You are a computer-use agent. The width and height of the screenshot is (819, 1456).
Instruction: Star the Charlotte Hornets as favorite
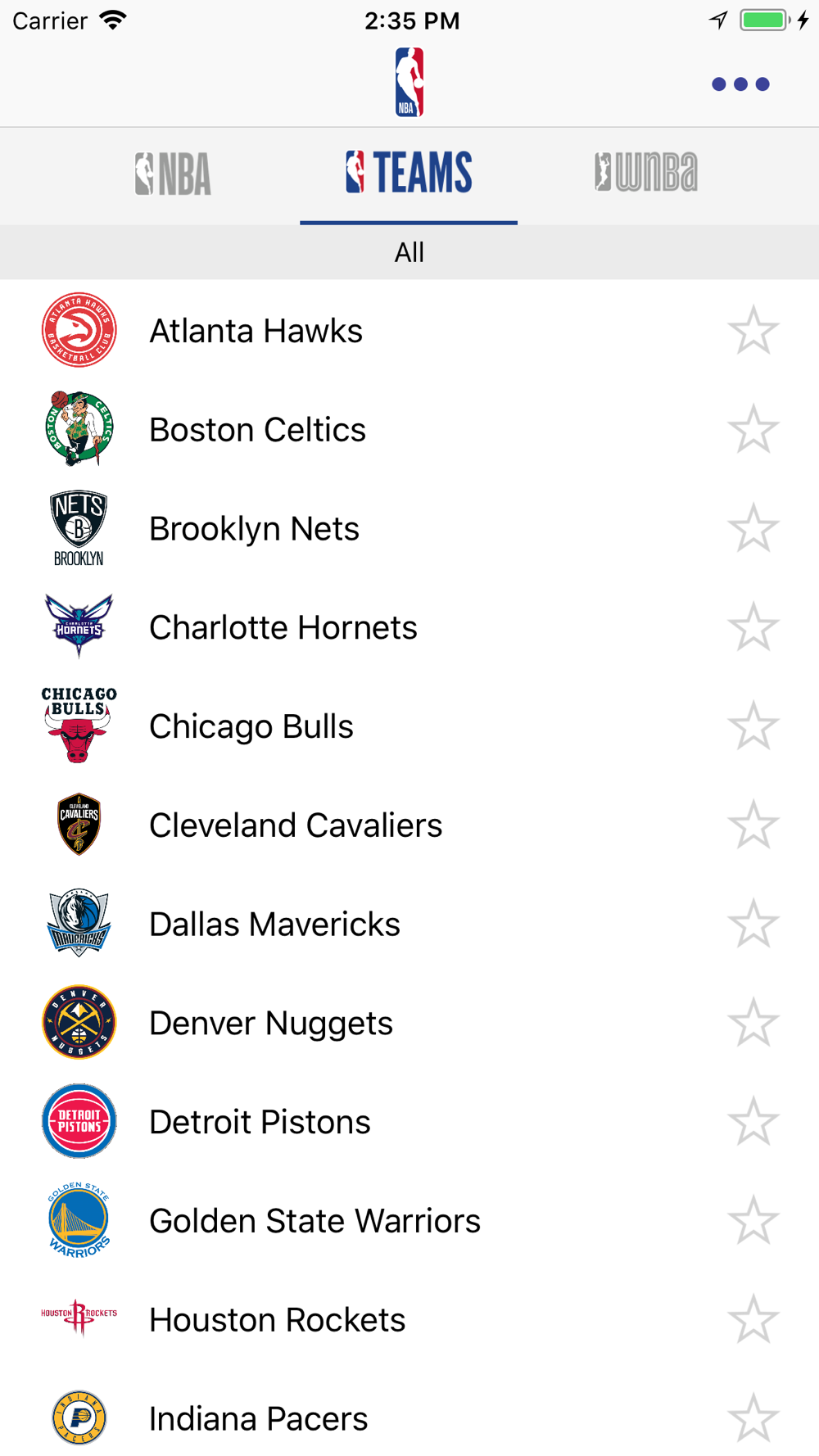[x=753, y=627]
